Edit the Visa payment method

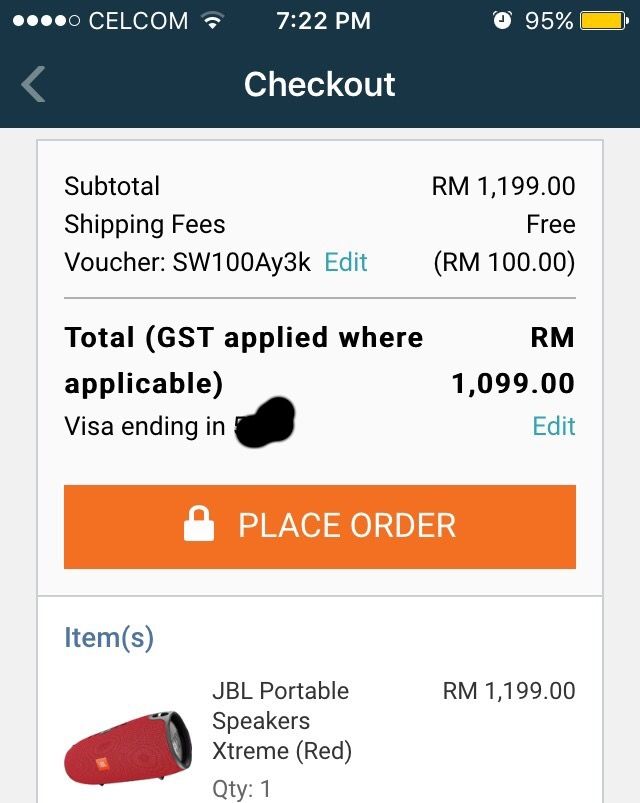click(x=553, y=427)
